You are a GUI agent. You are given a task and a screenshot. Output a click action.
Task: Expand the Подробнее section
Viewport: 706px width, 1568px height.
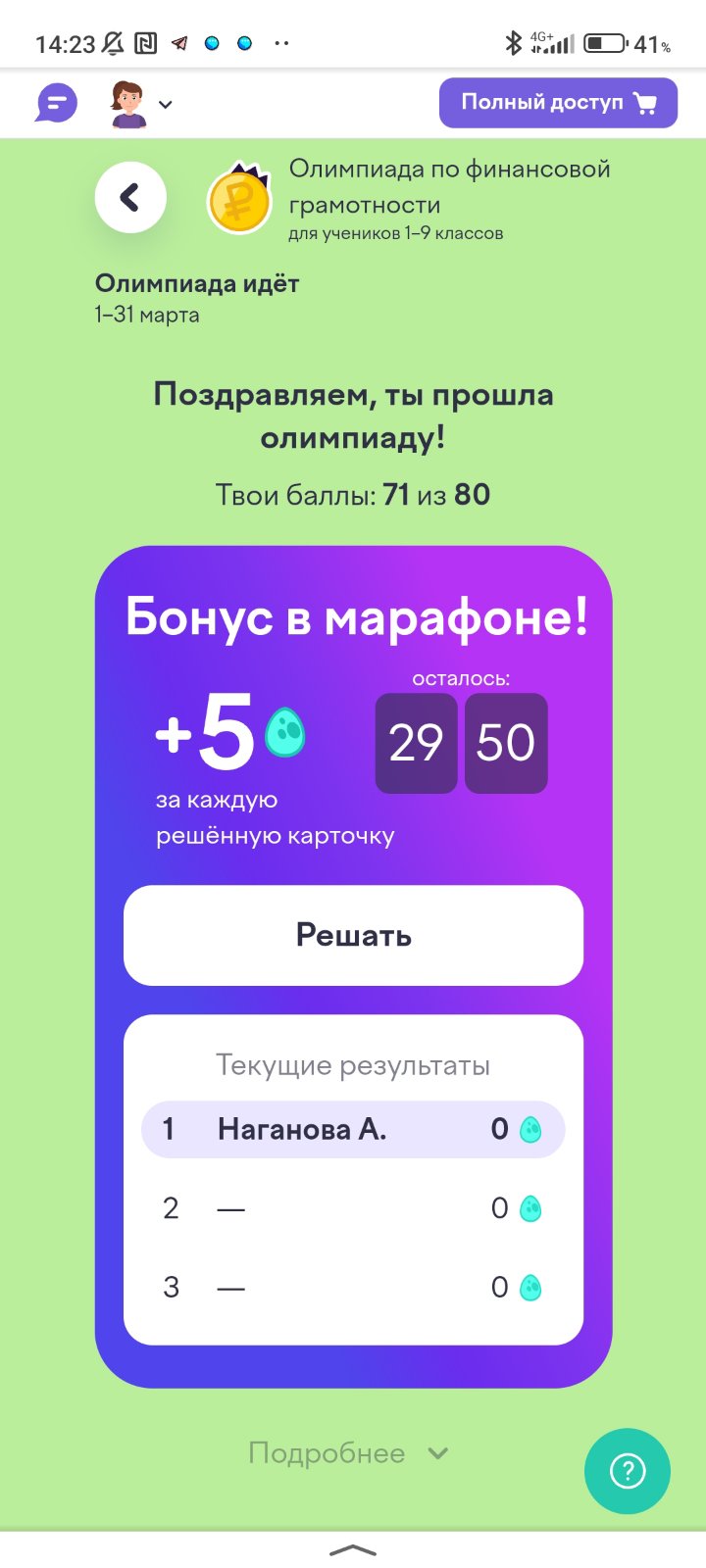[348, 1452]
